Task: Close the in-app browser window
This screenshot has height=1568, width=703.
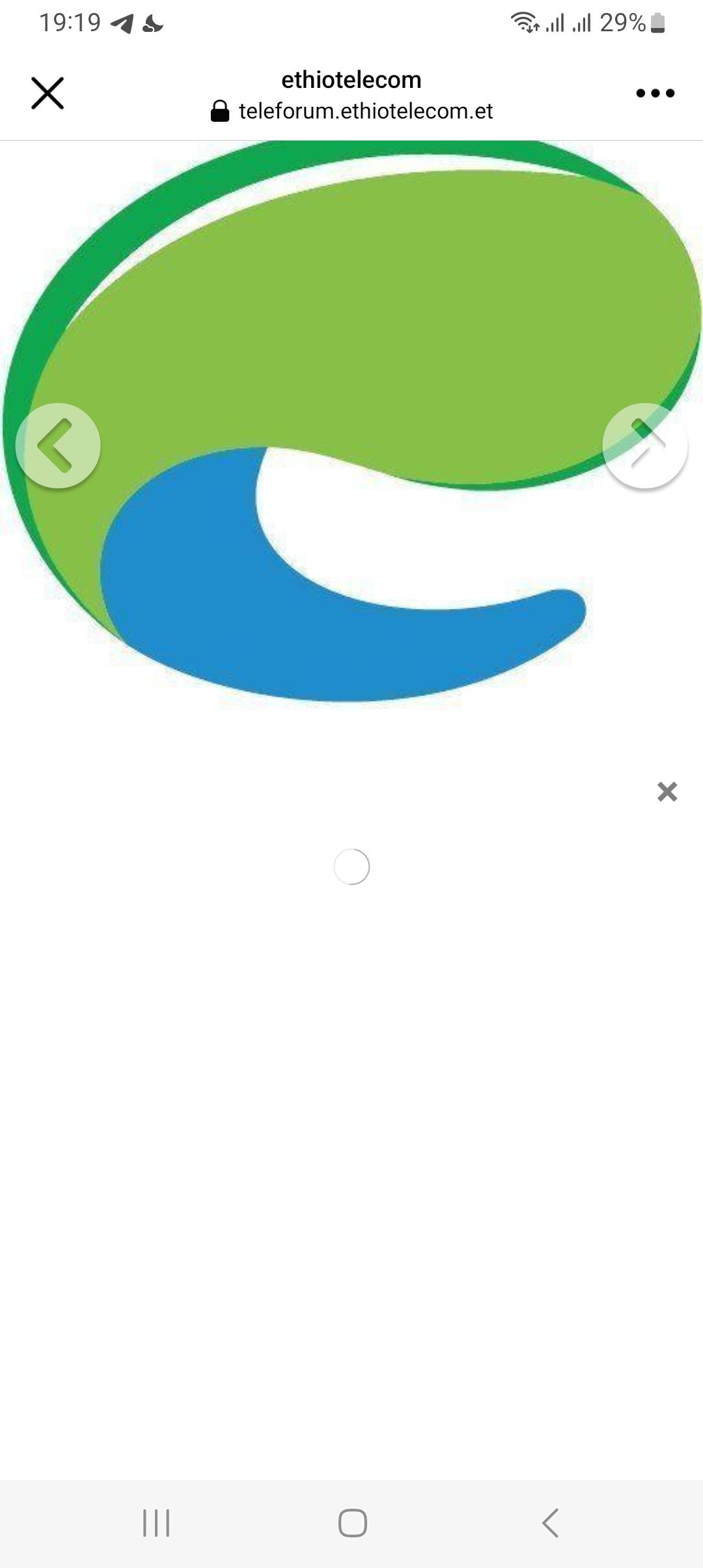Action: click(48, 93)
